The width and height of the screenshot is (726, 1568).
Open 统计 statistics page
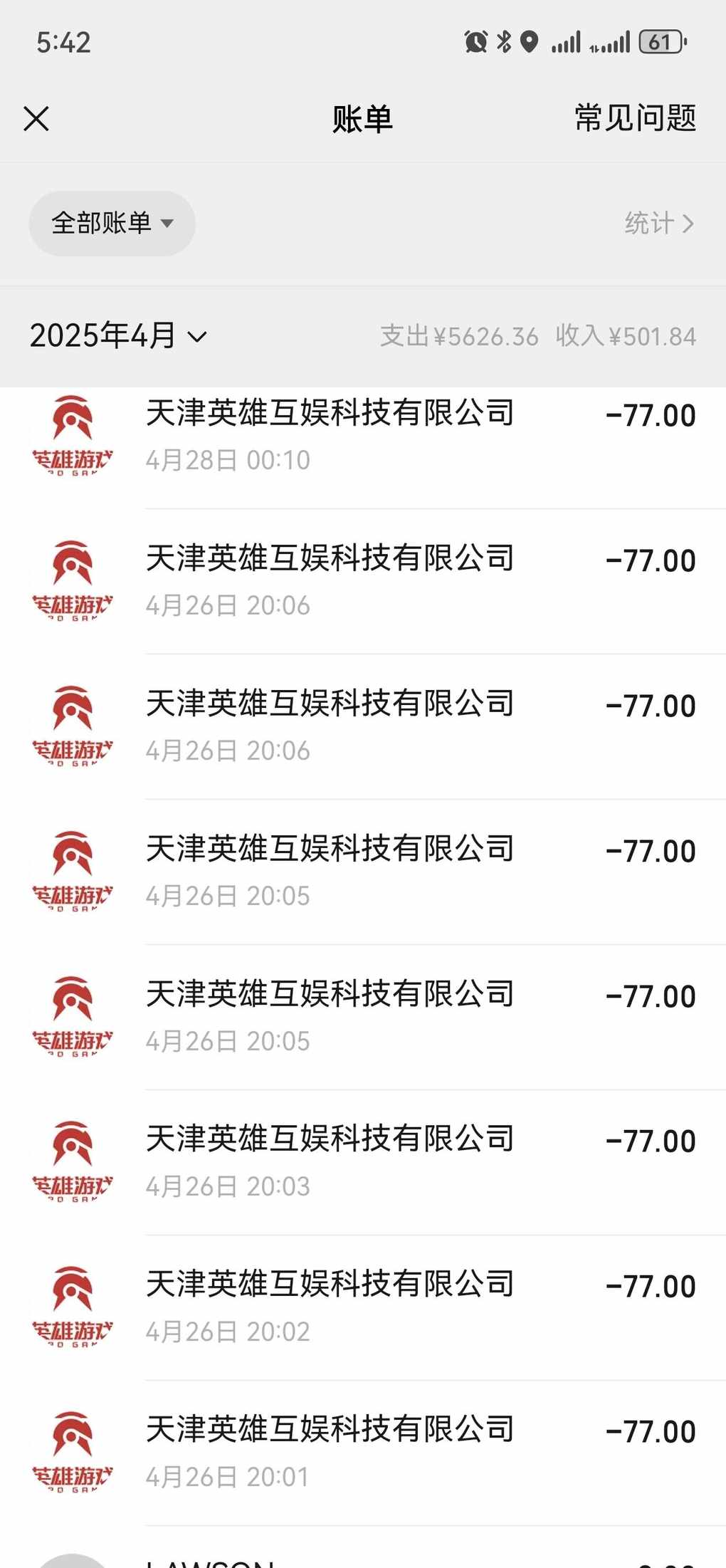click(659, 224)
